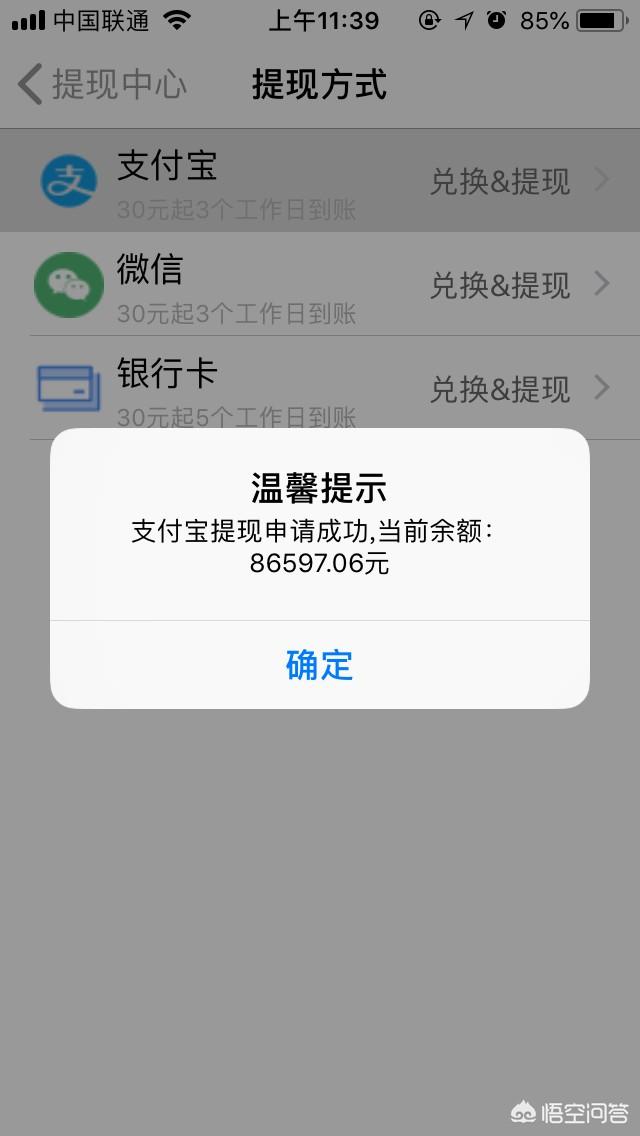Select 微信 withdrawal method
The height and width of the screenshot is (1136, 640).
pyautogui.click(x=320, y=284)
